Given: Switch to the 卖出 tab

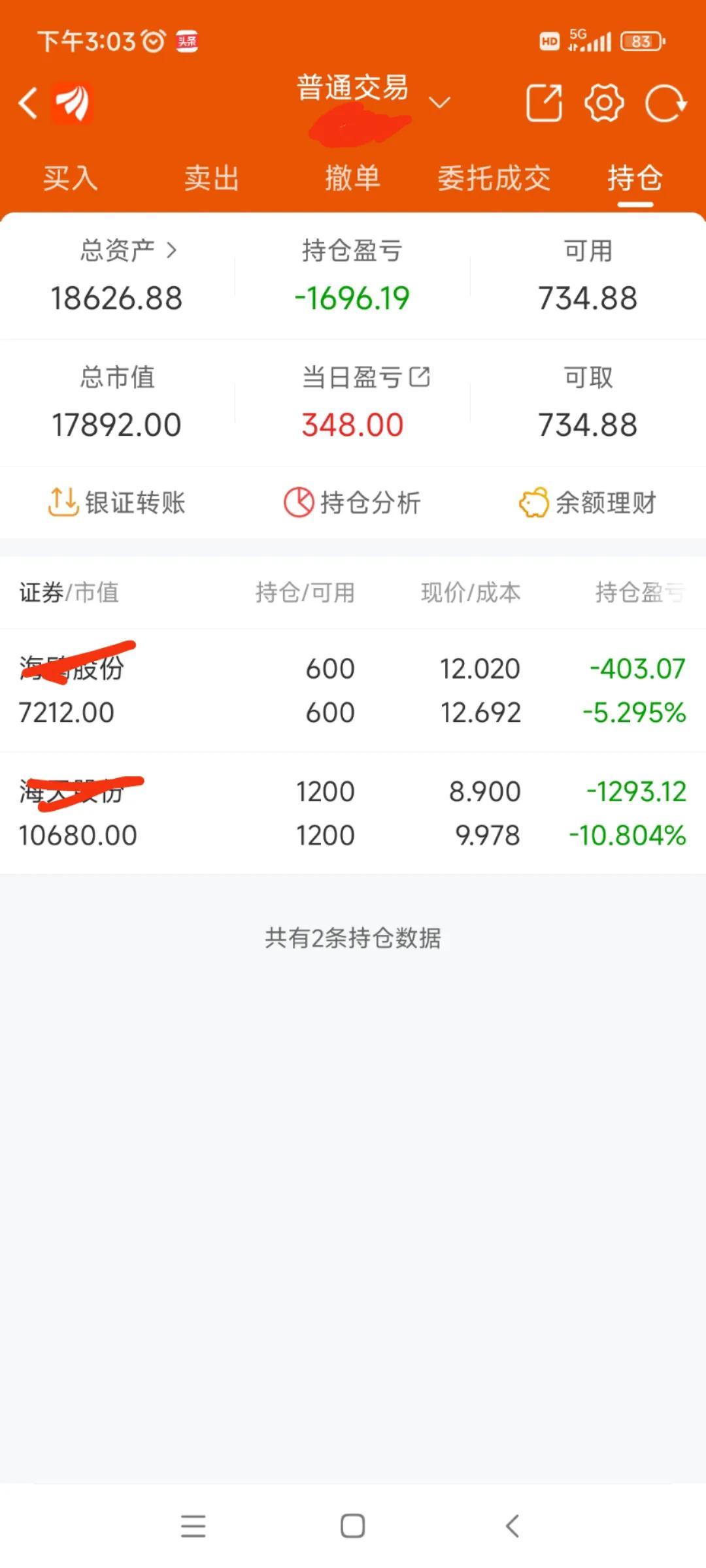Looking at the screenshot, I should click(211, 178).
